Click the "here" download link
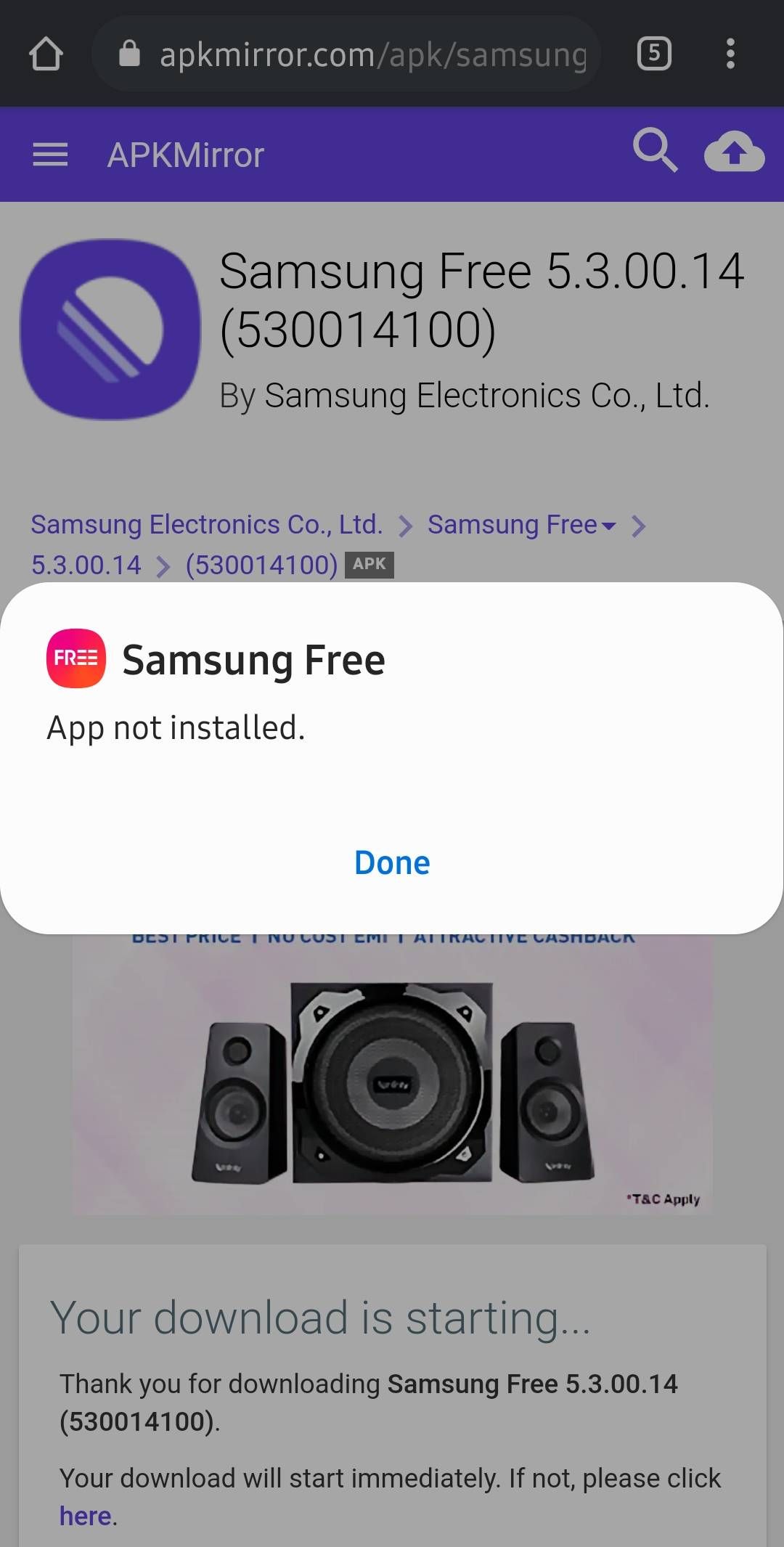Viewport: 784px width, 1547px height. [x=85, y=1517]
